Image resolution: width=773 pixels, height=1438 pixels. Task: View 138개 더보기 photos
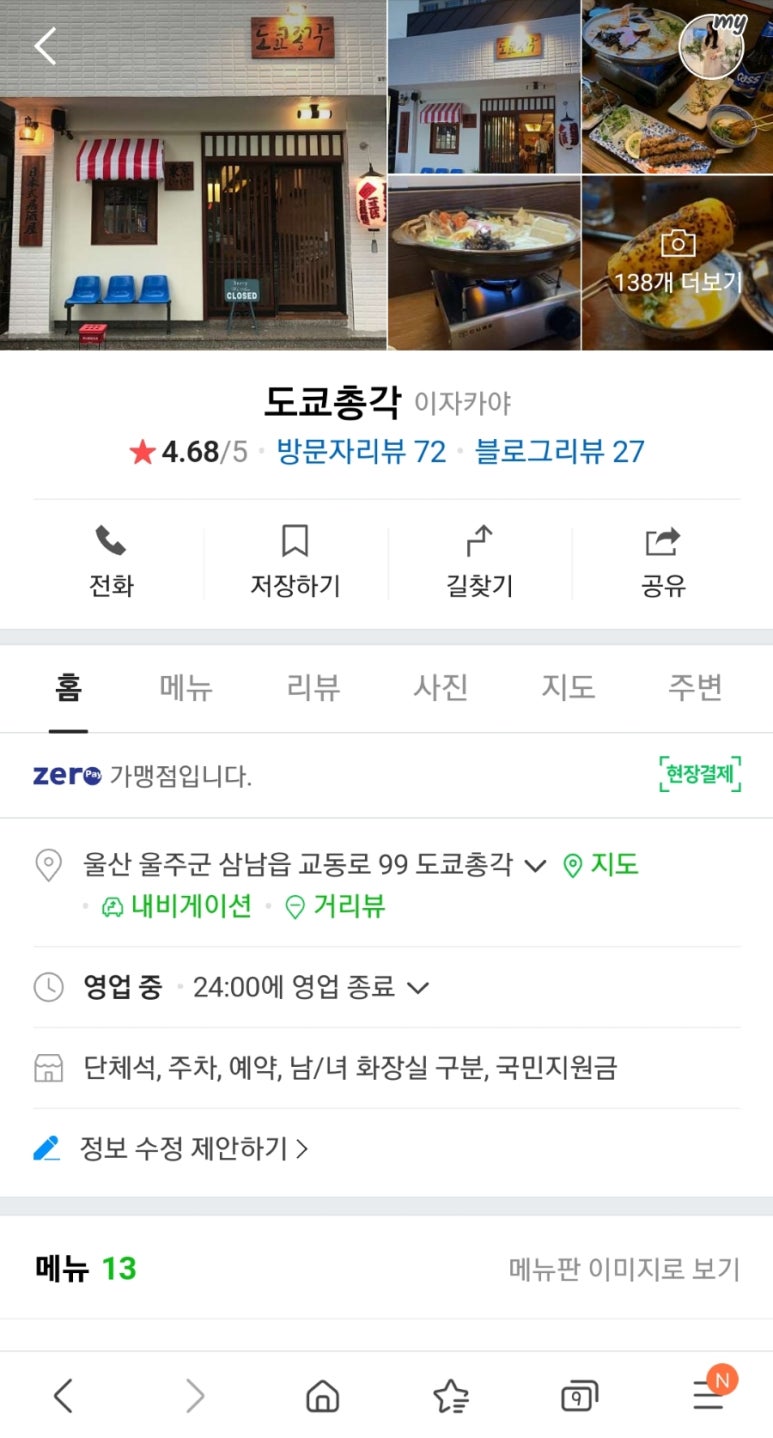point(677,266)
